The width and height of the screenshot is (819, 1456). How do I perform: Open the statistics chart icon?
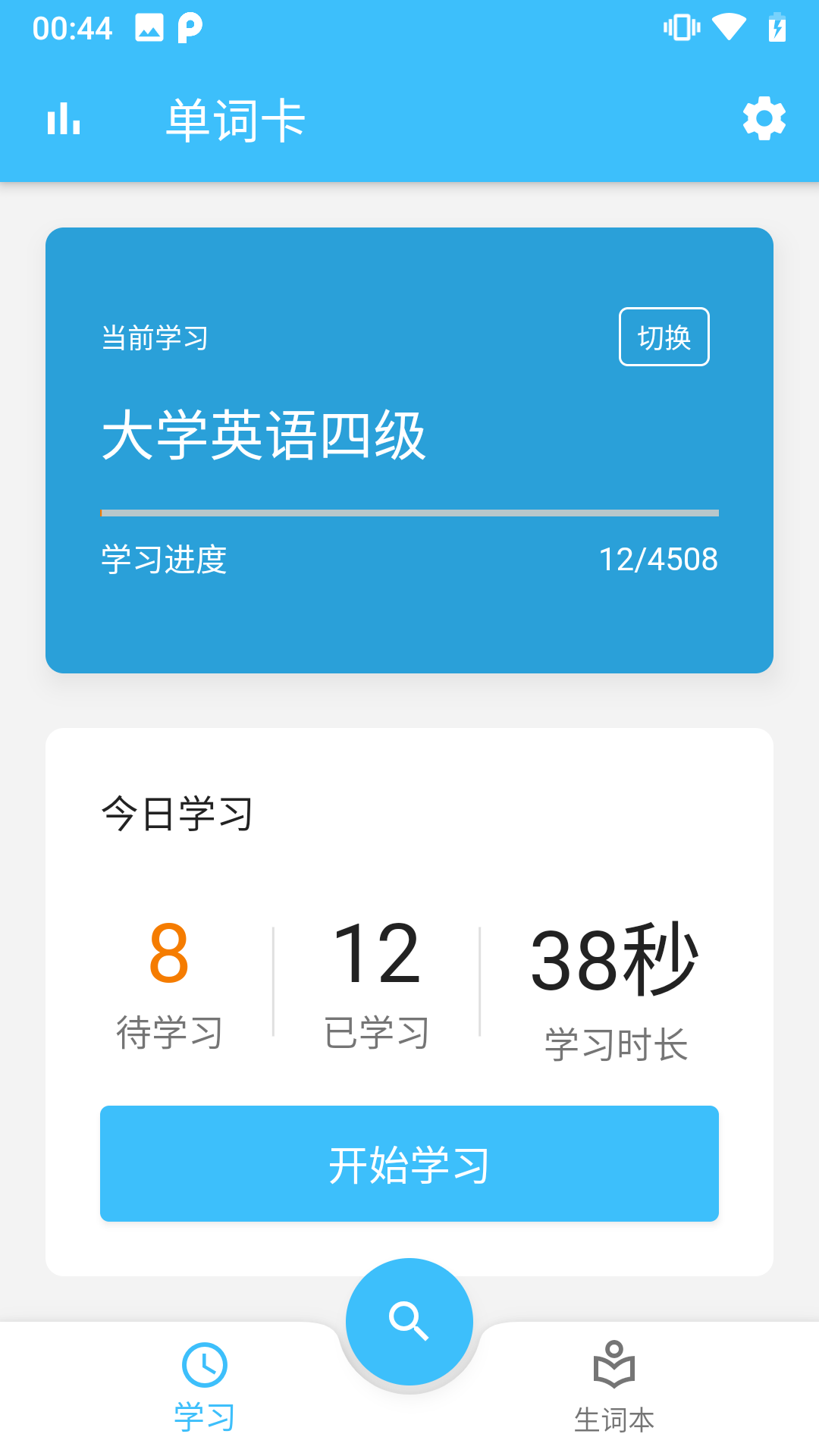click(x=63, y=119)
